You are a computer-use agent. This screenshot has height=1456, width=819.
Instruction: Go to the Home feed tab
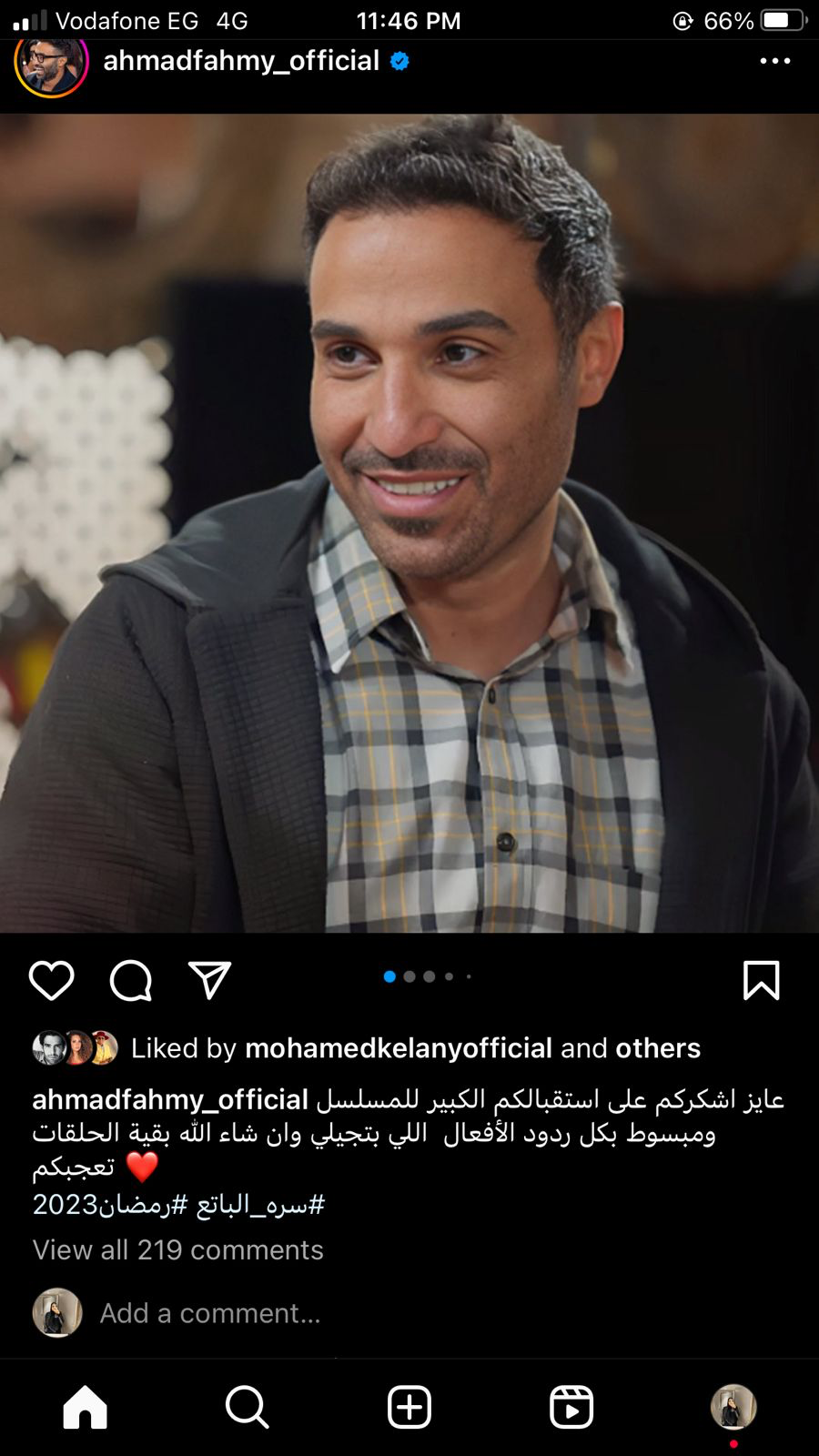pyautogui.click(x=86, y=1407)
